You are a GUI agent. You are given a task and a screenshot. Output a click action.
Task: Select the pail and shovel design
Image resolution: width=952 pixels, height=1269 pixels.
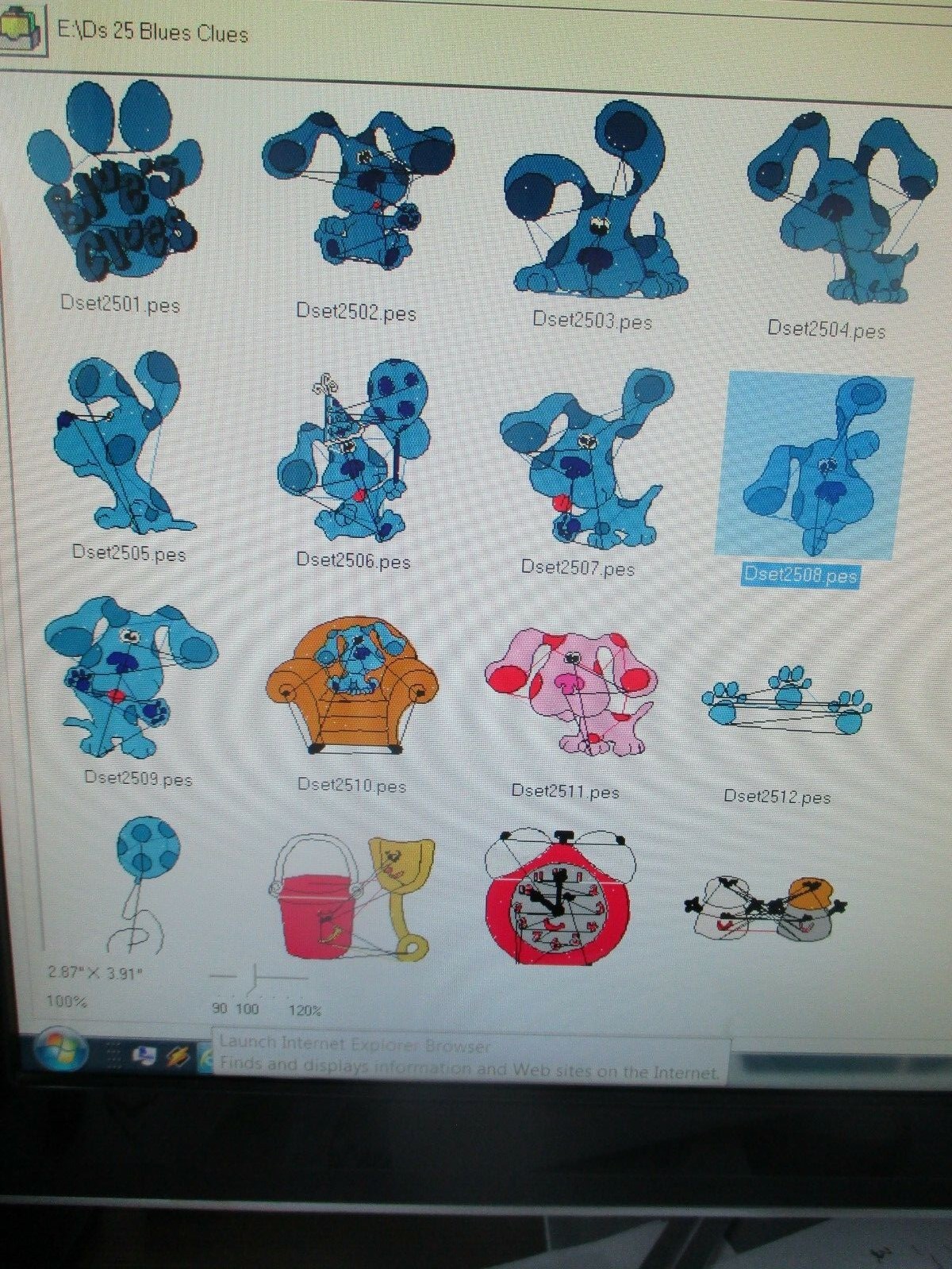point(349,897)
